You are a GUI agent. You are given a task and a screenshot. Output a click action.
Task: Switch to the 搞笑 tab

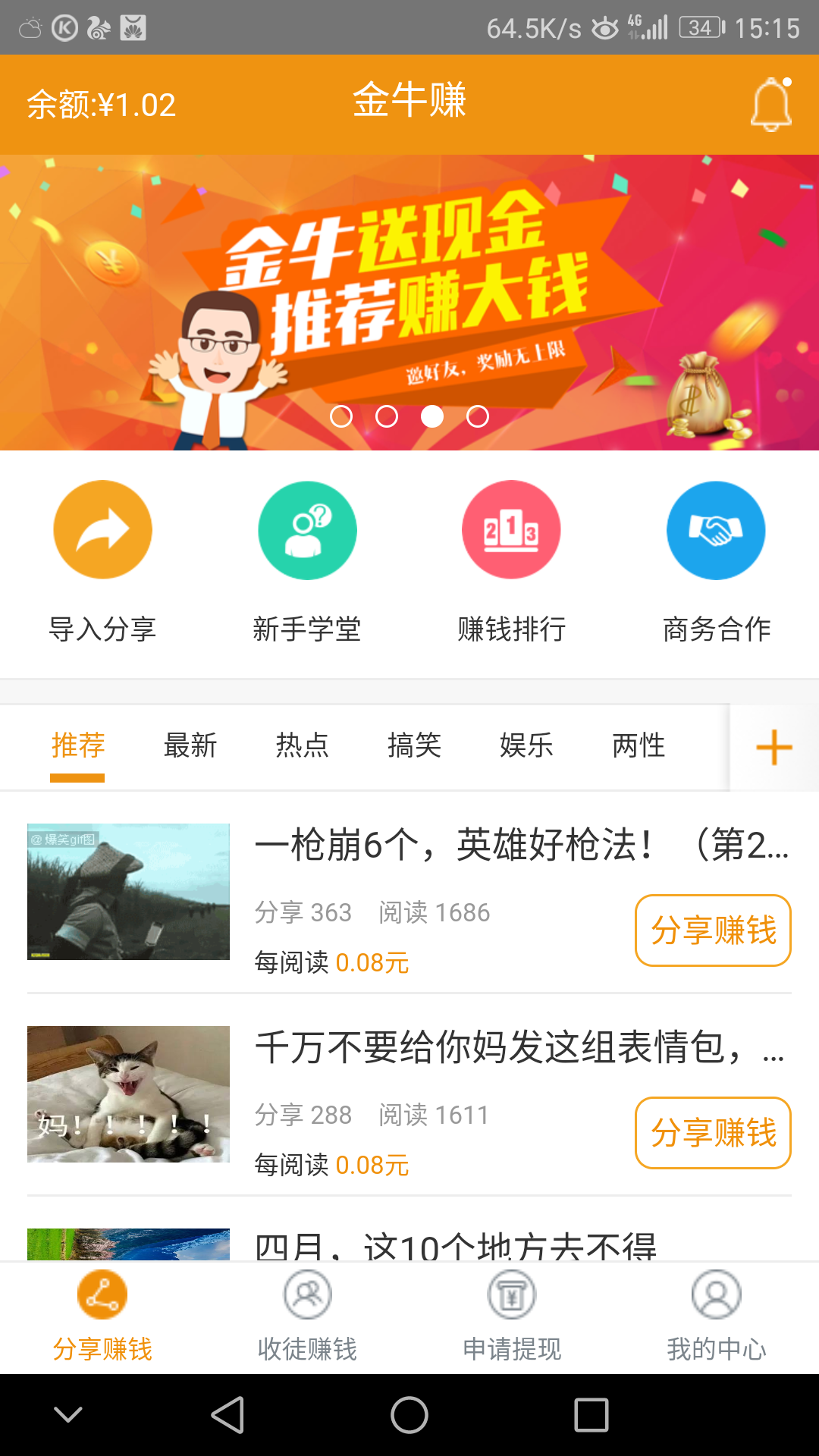(413, 745)
